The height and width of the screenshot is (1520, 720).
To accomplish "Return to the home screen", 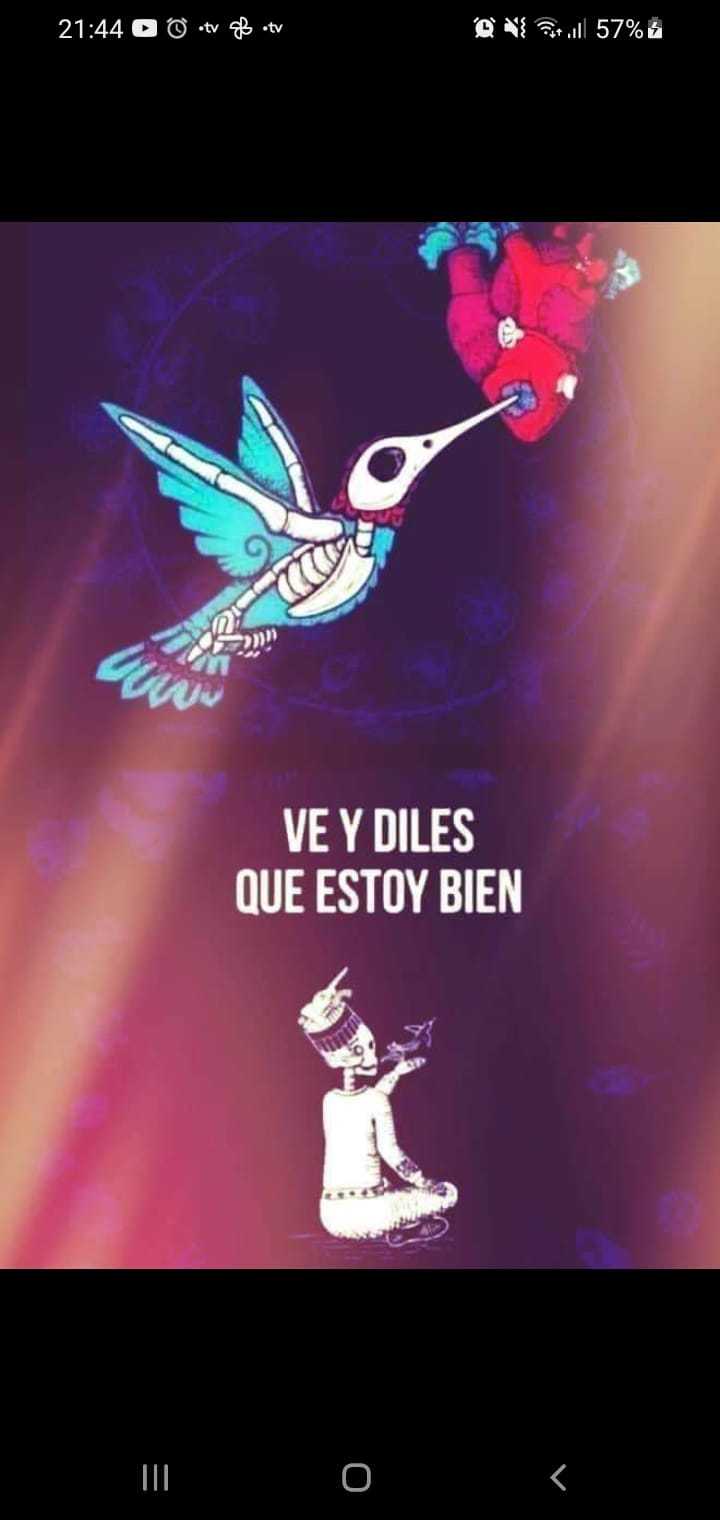I will (x=356, y=1477).
